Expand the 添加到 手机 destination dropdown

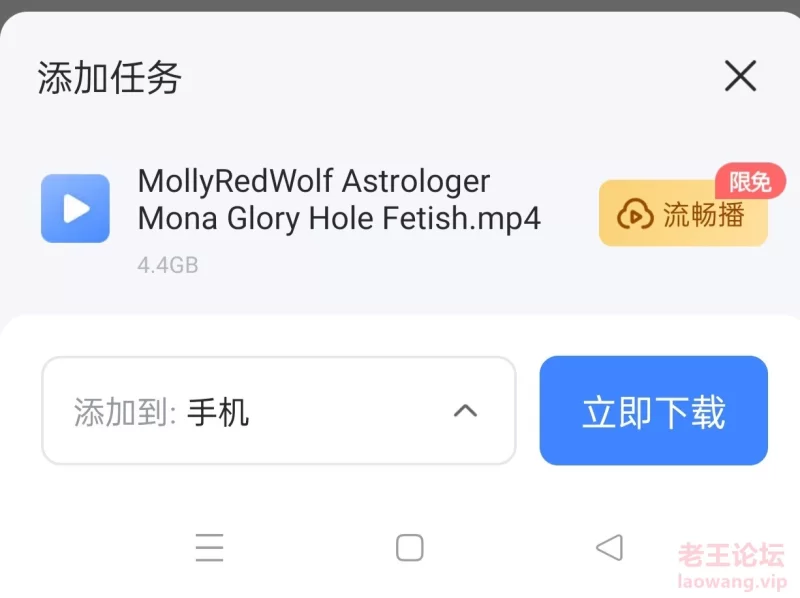278,411
